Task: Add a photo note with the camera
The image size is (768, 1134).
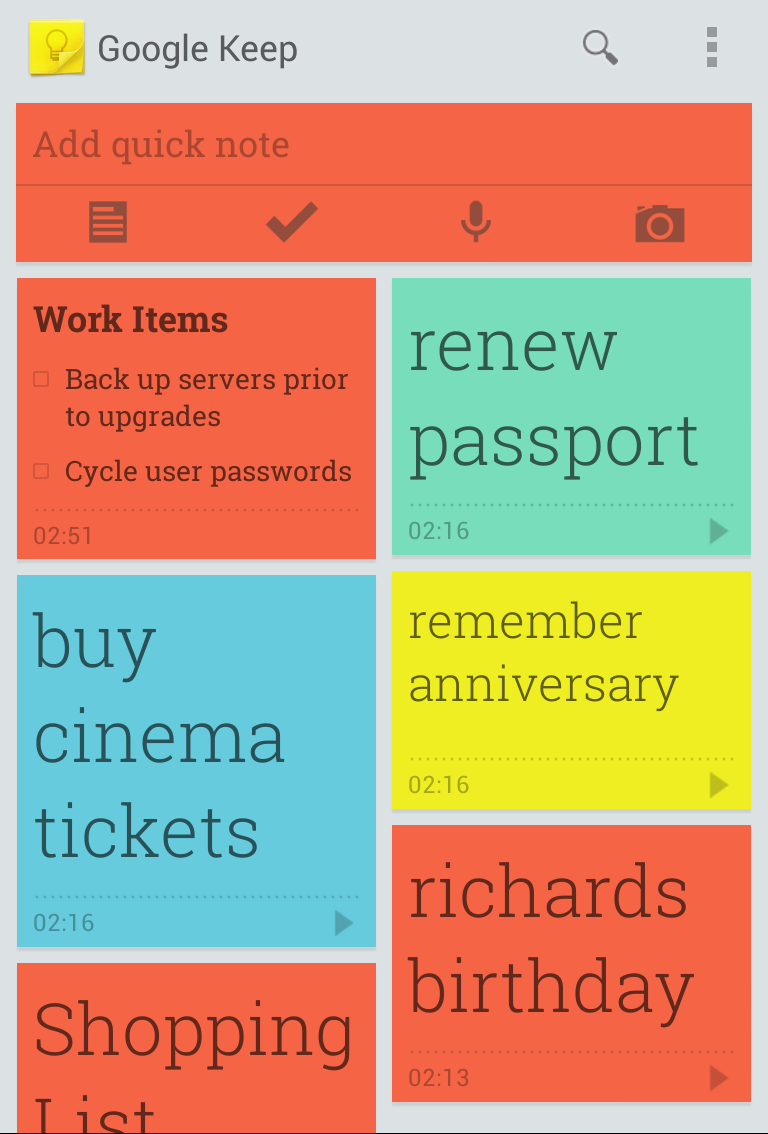Action: (660, 222)
